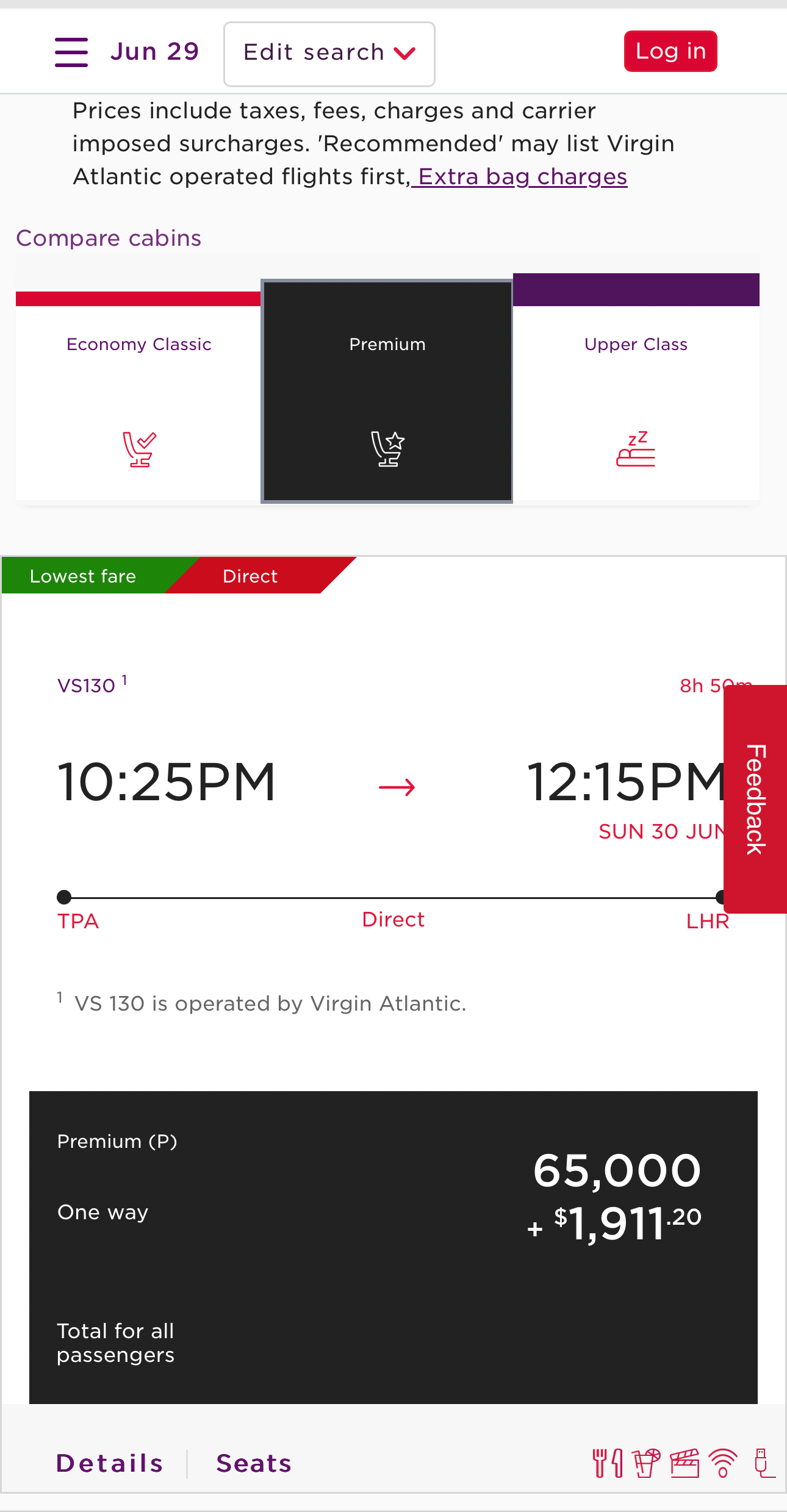Screen dimensions: 787x1512
Task: Open the Feedback side tab
Action: tap(755, 799)
